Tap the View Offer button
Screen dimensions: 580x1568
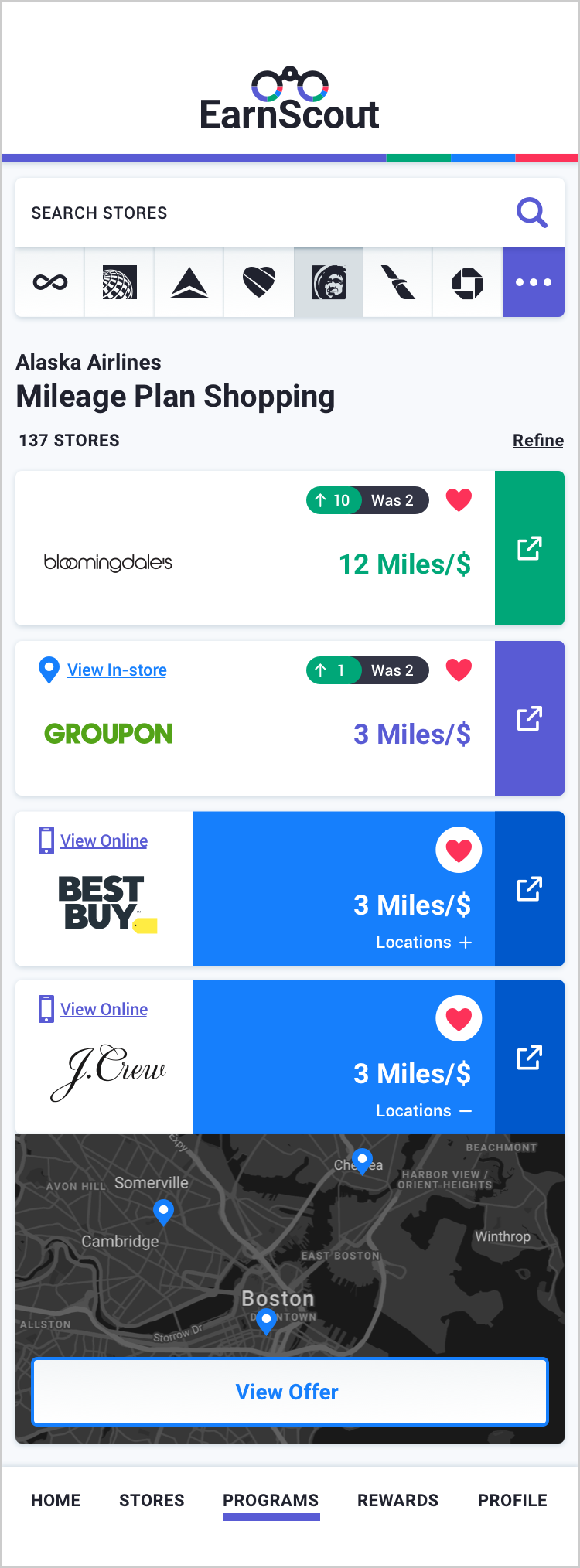pyautogui.click(x=290, y=1392)
